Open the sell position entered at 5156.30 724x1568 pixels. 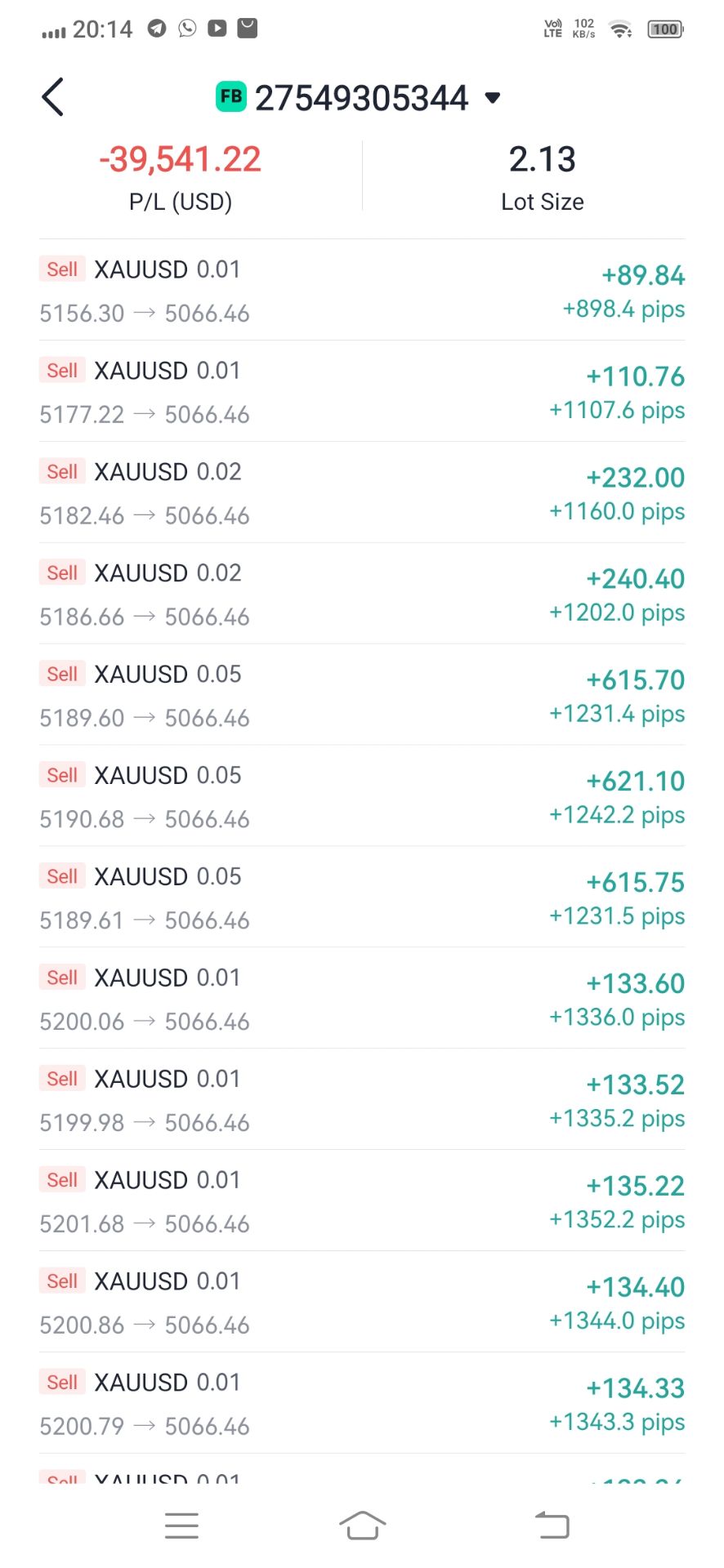[x=361, y=291]
